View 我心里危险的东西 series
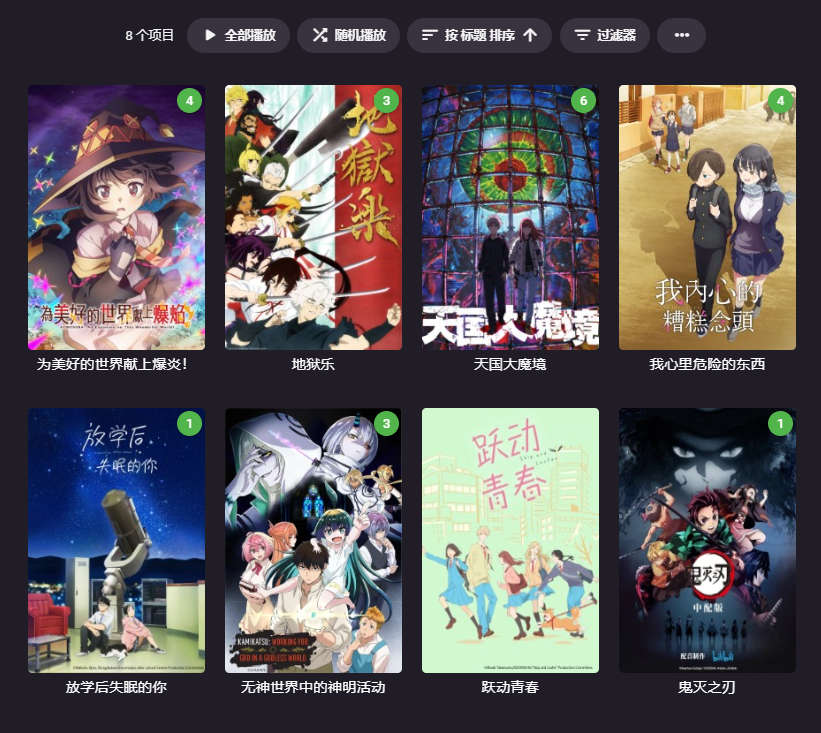 point(707,217)
